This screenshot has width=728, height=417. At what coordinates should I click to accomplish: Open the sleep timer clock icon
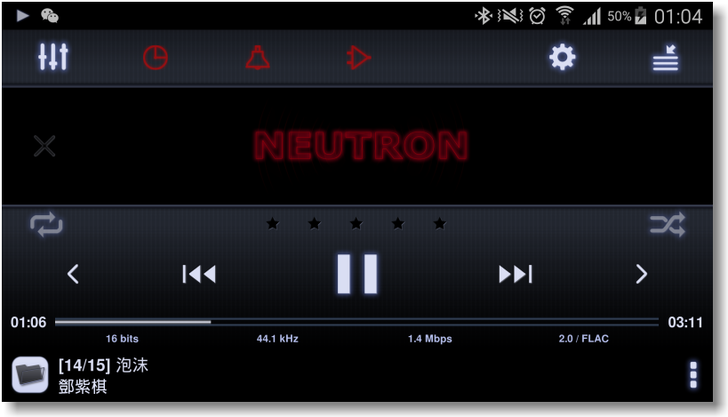155,58
